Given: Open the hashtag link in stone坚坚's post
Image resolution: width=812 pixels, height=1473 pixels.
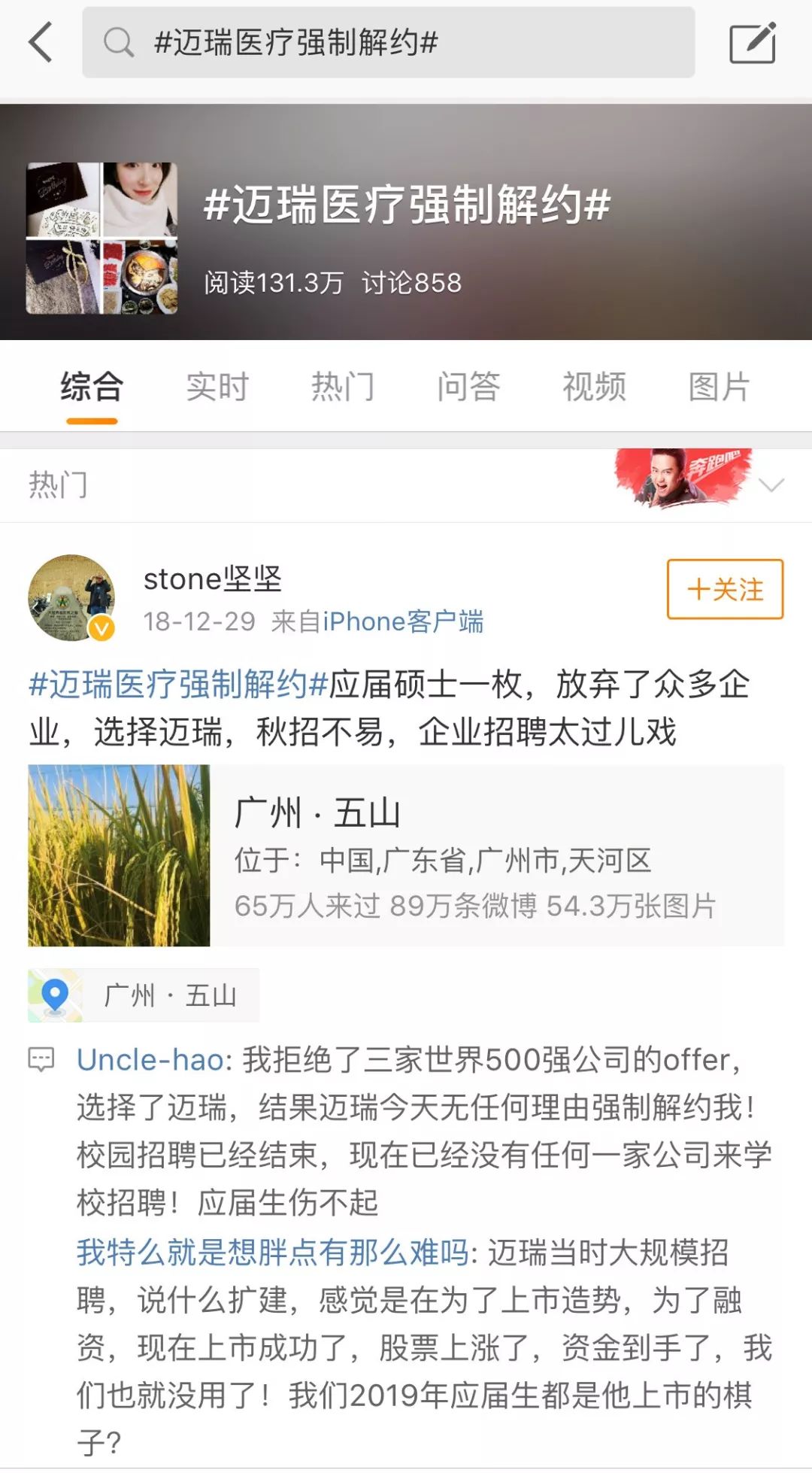Looking at the screenshot, I should pyautogui.click(x=178, y=685).
